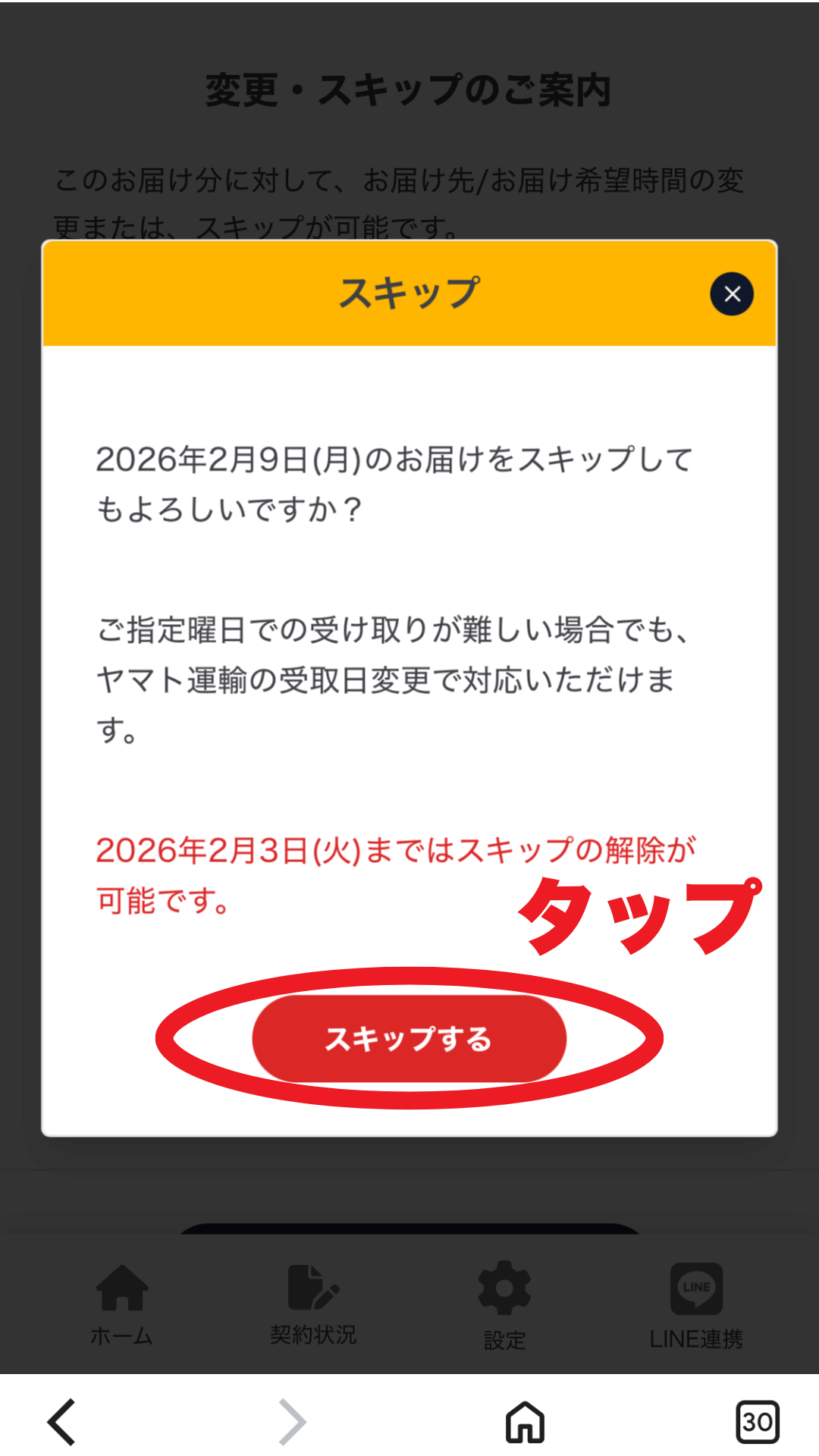Navigate back using the left chevron
This screenshot has height=1456, width=819.
coord(61,1421)
